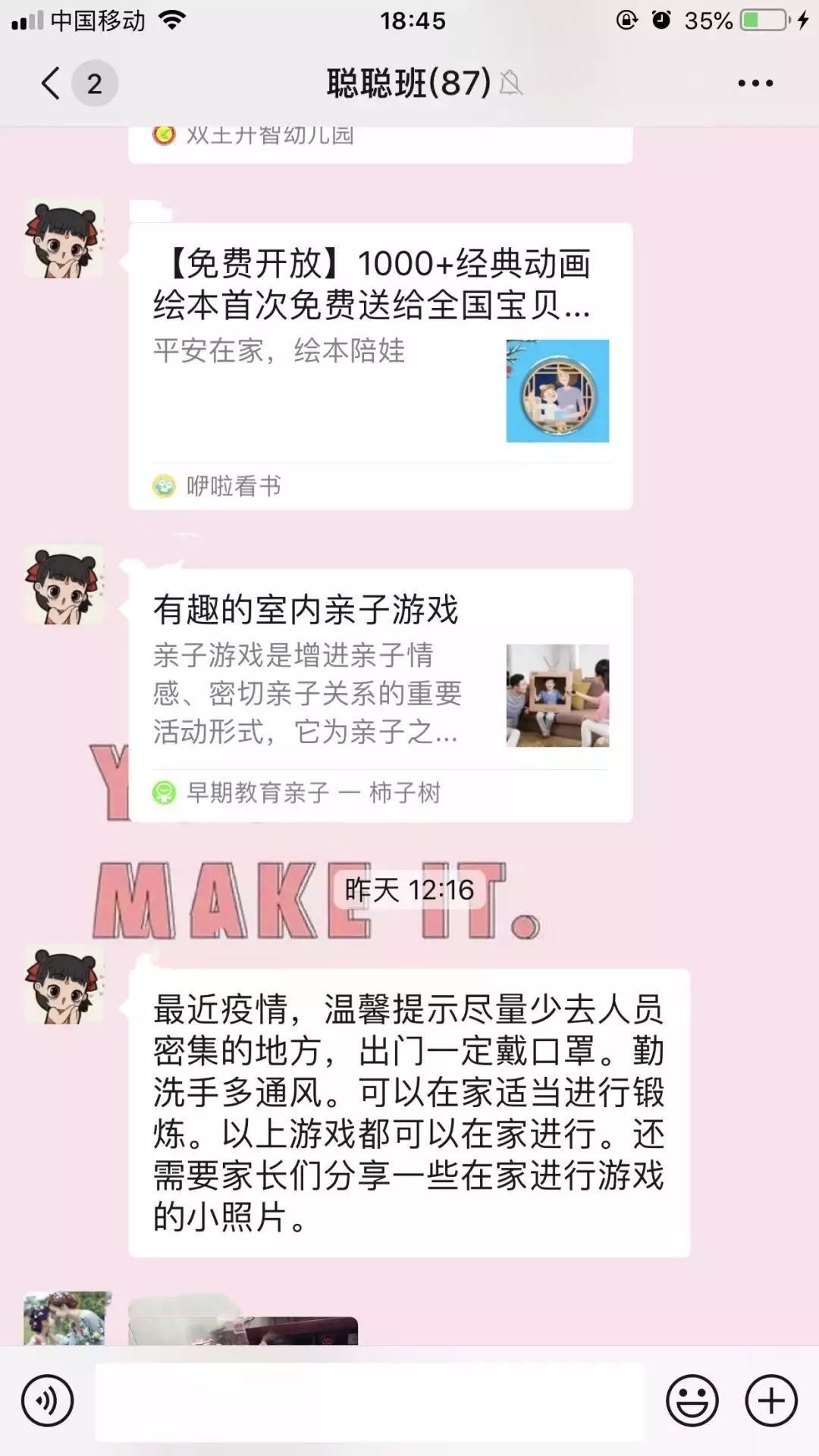The width and height of the screenshot is (819, 1456).
Task: Open the plus attachments menu
Action: coord(771,1401)
